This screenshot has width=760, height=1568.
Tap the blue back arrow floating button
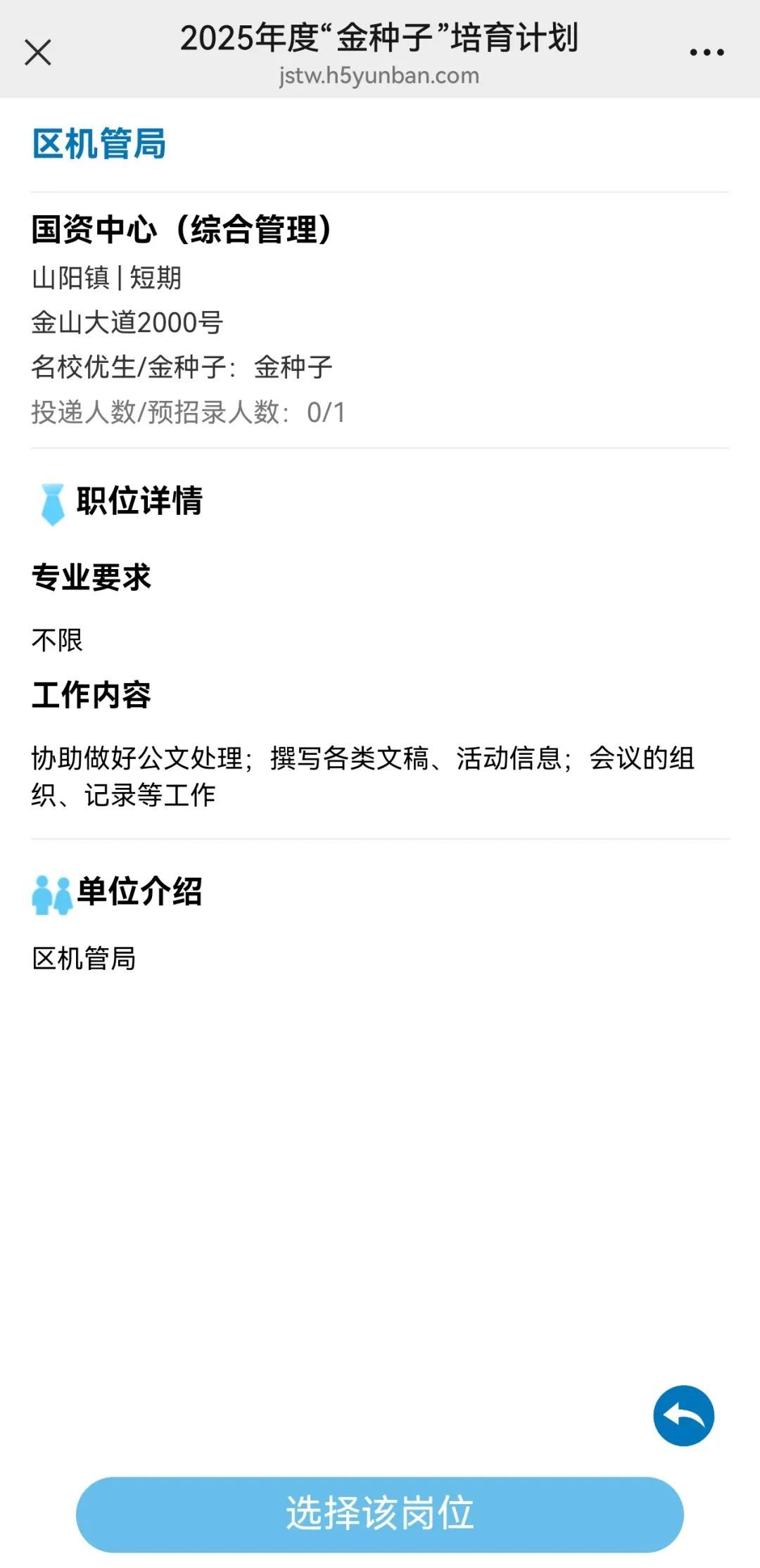(683, 1415)
